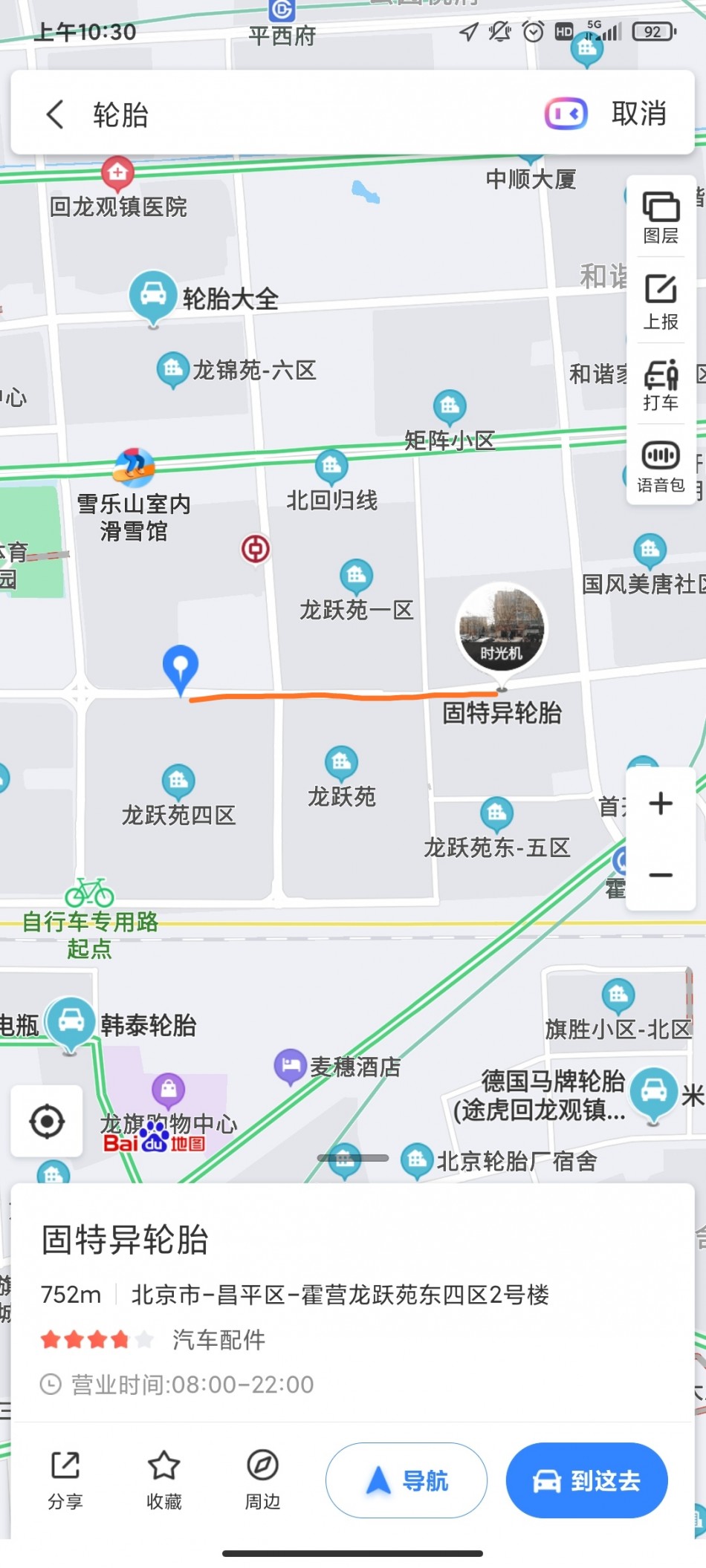Report an issue via 上报
Screen dimensions: 706x1568
point(661,301)
